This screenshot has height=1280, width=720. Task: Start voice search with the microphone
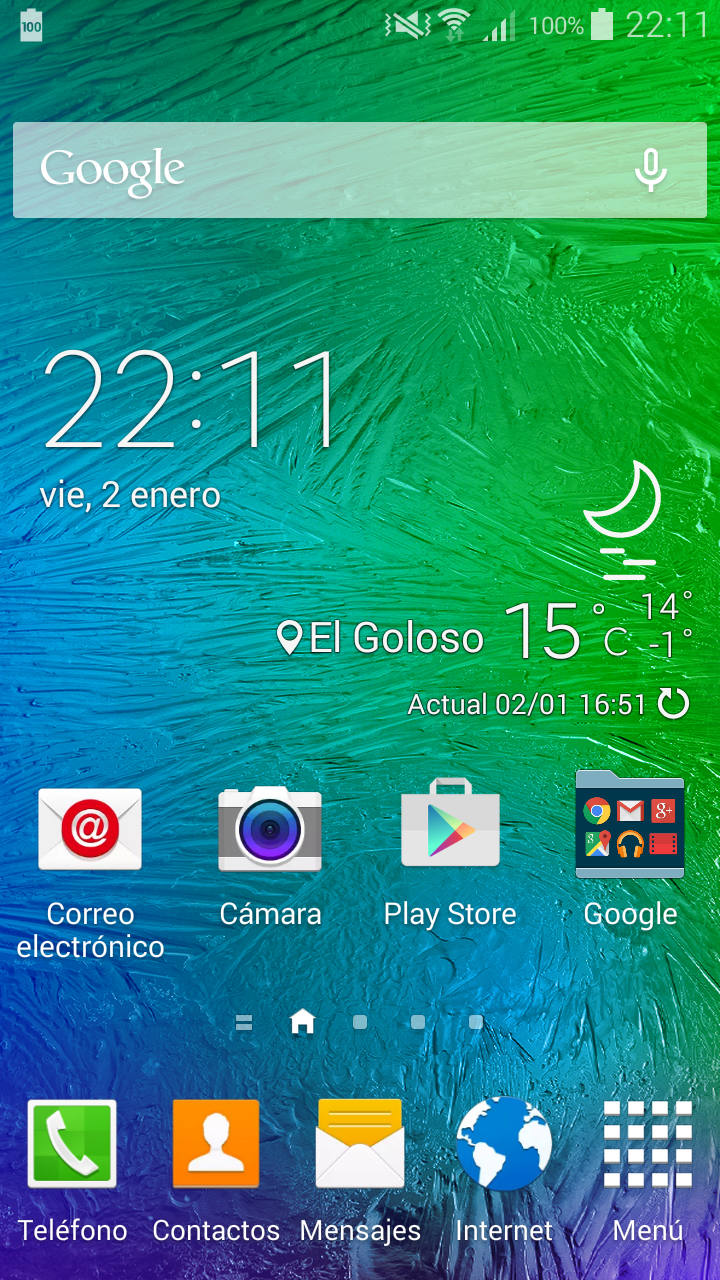[651, 170]
